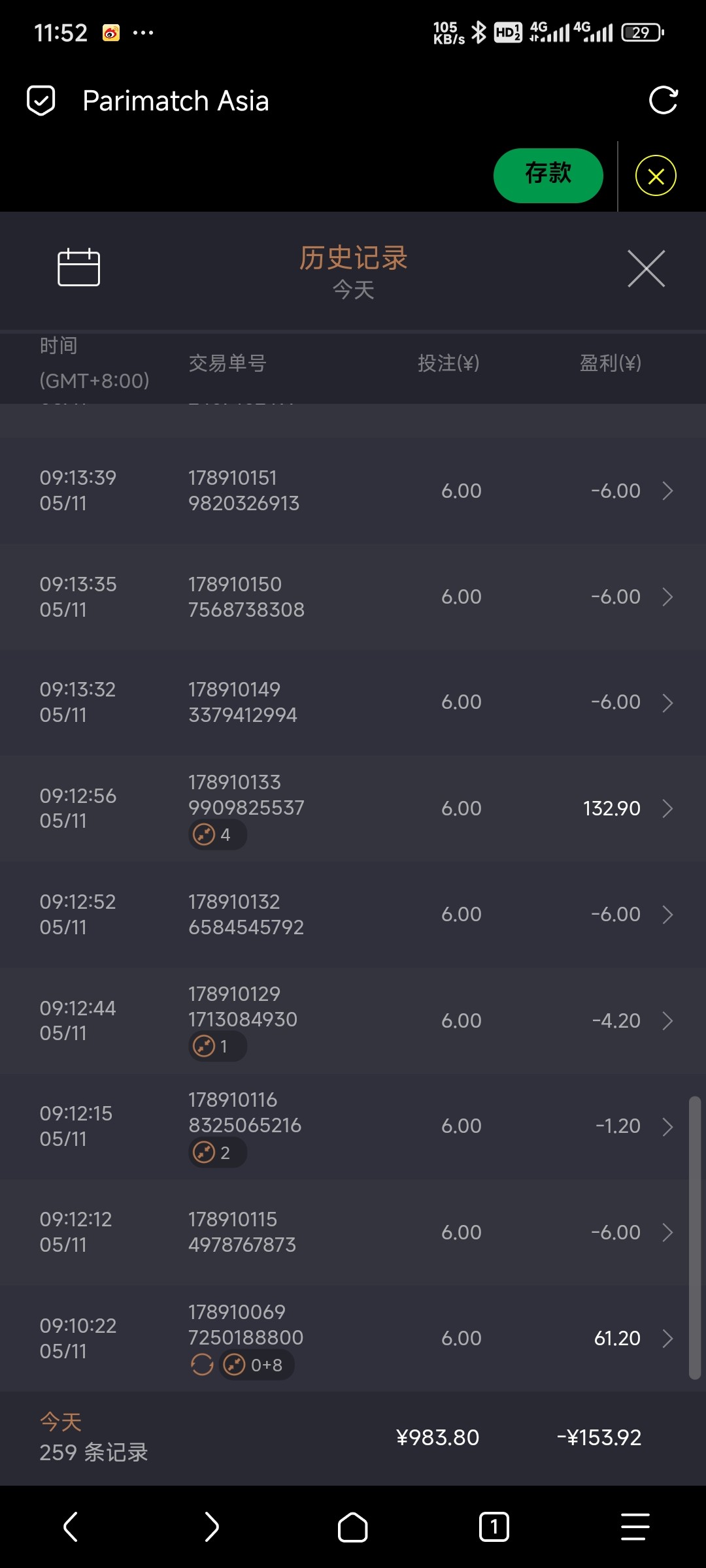Show the open browser tabs
Viewport: 706px width, 1568px height.
(494, 1527)
